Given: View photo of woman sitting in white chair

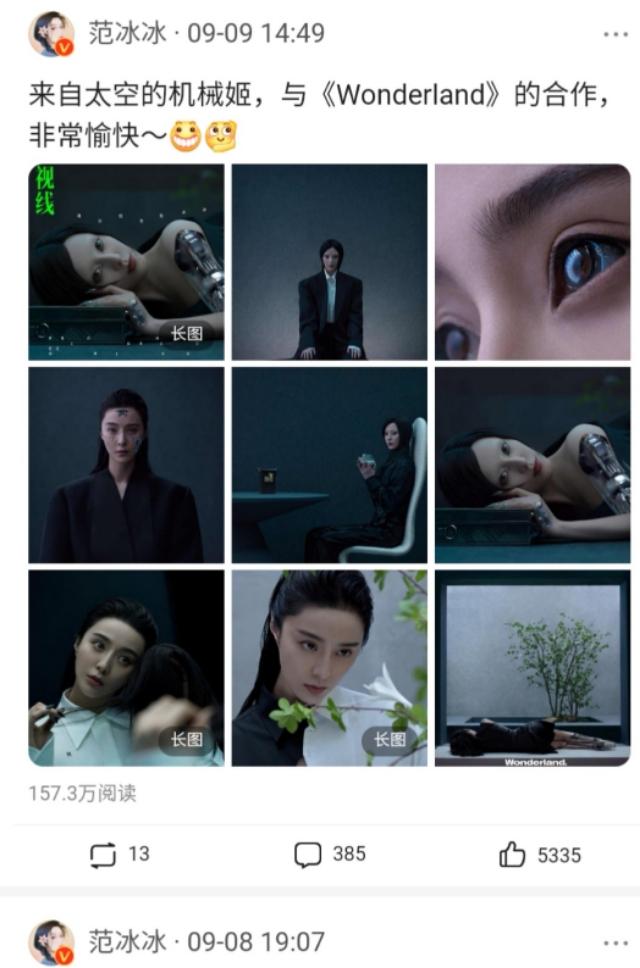Looking at the screenshot, I should tap(329, 465).
